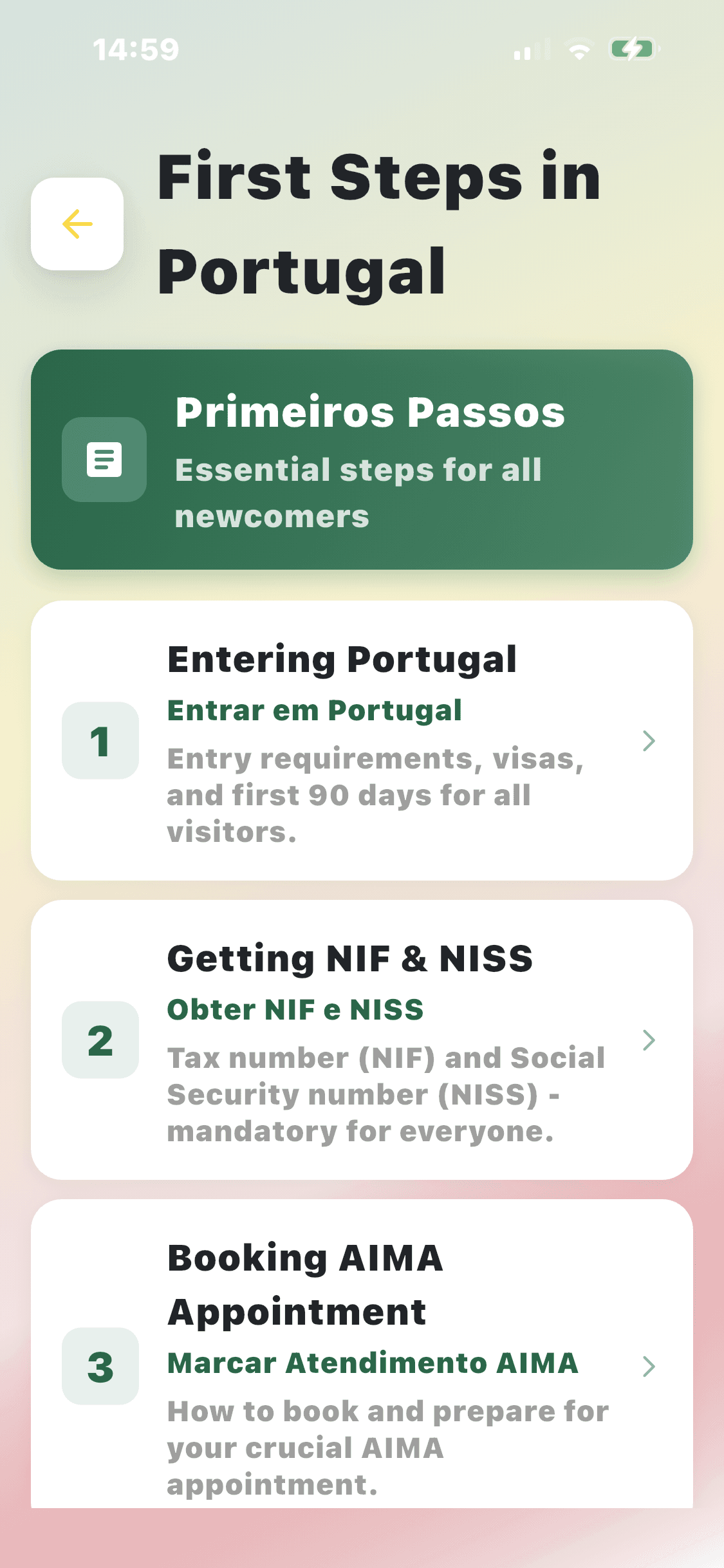Click the number 3 badge for Booking AIMA
The image size is (724, 1568).
[x=100, y=1368]
